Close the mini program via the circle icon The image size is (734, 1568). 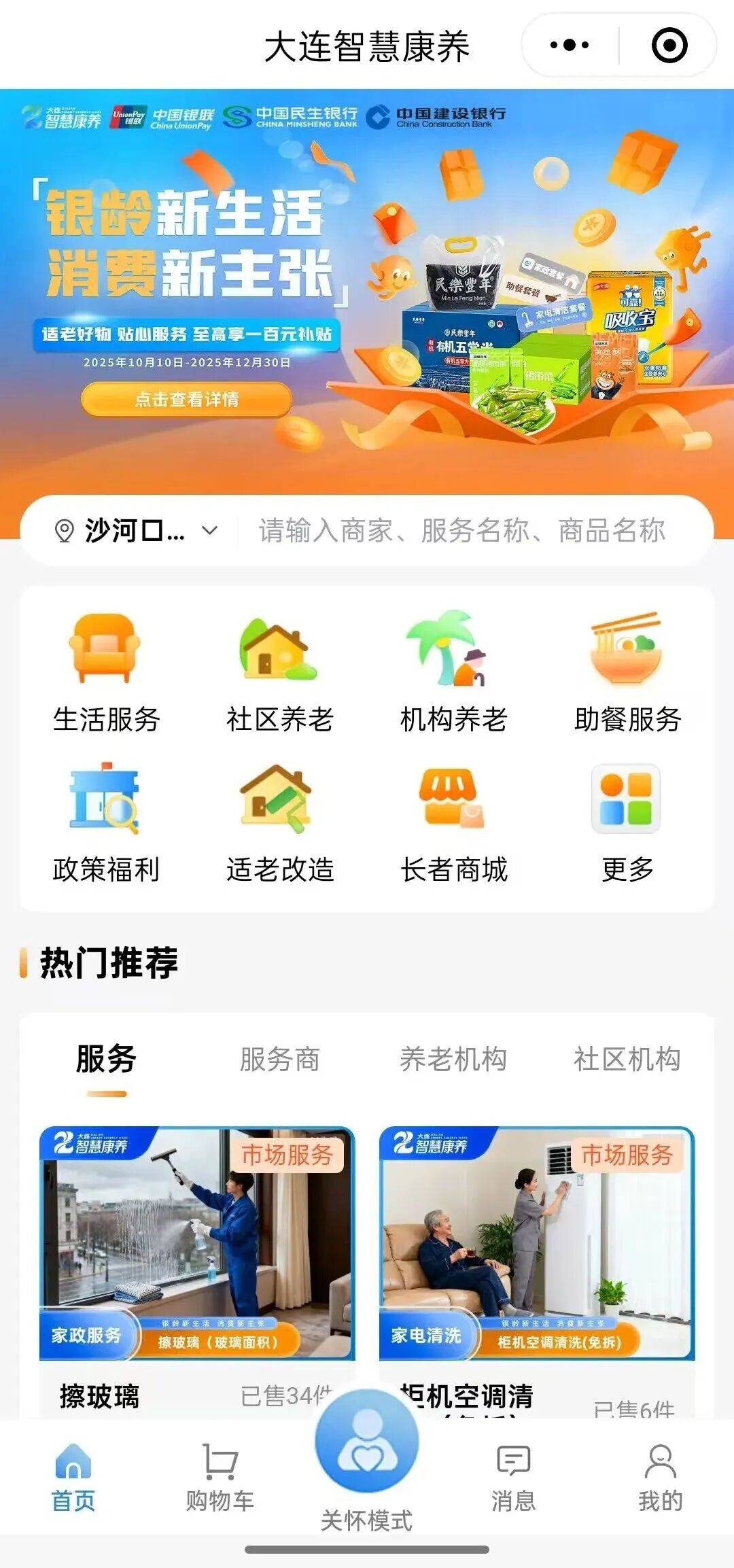click(669, 46)
